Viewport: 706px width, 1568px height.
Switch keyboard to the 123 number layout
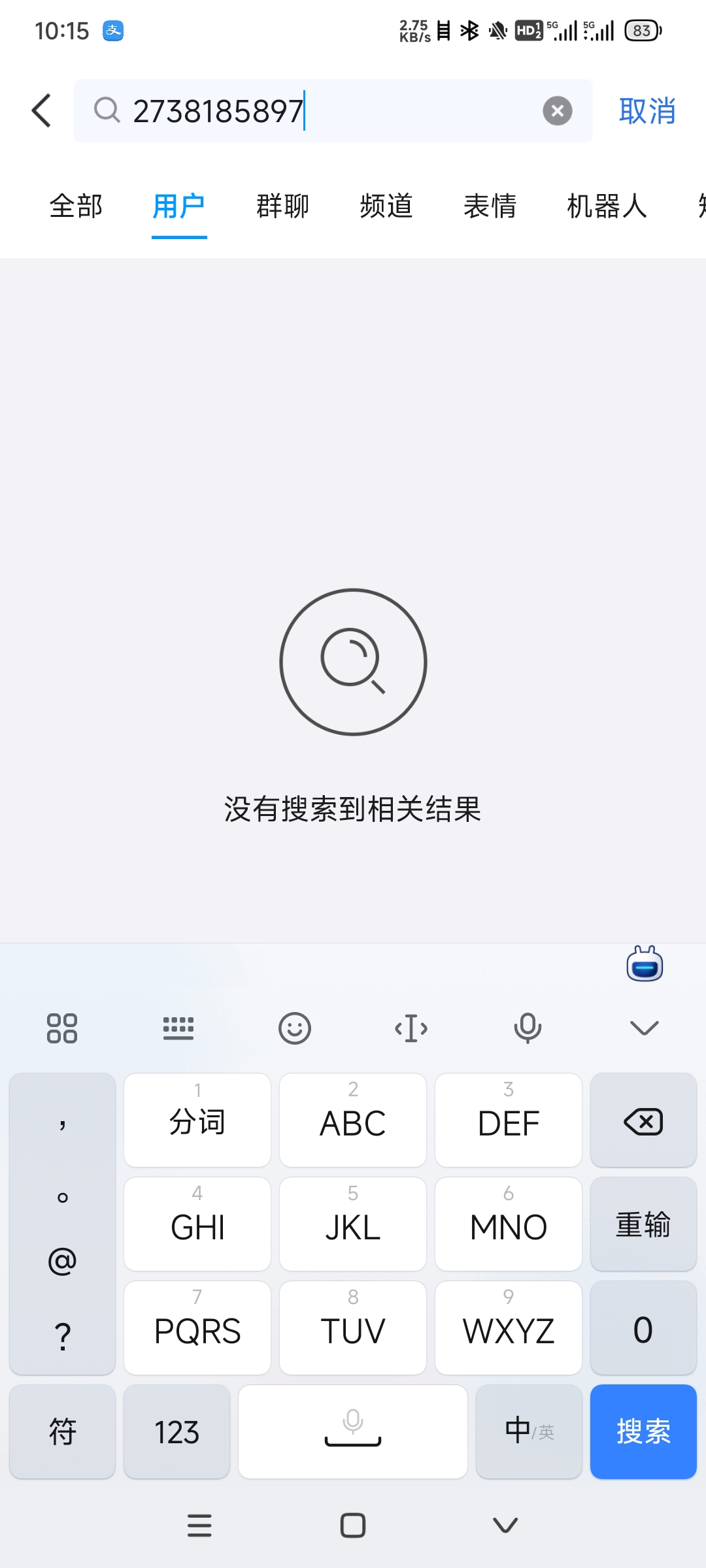coord(176,1431)
